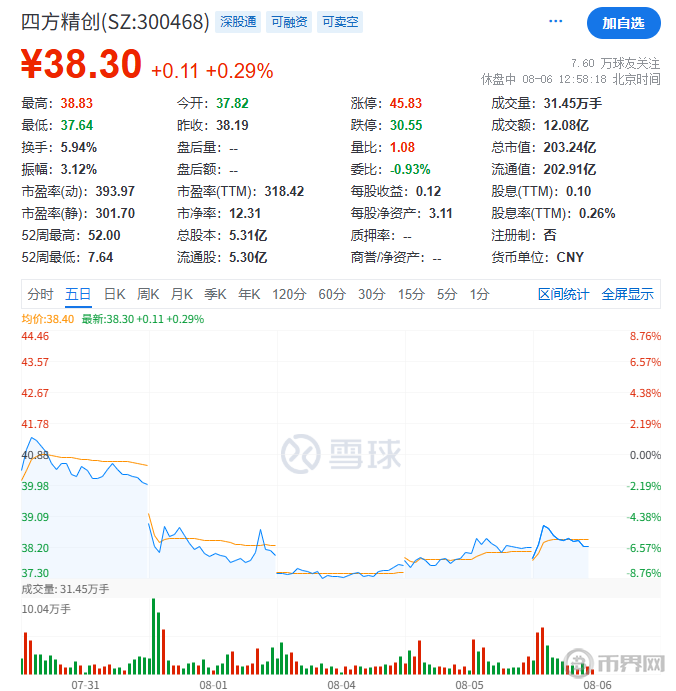Open the 月K chart tab

182,294
